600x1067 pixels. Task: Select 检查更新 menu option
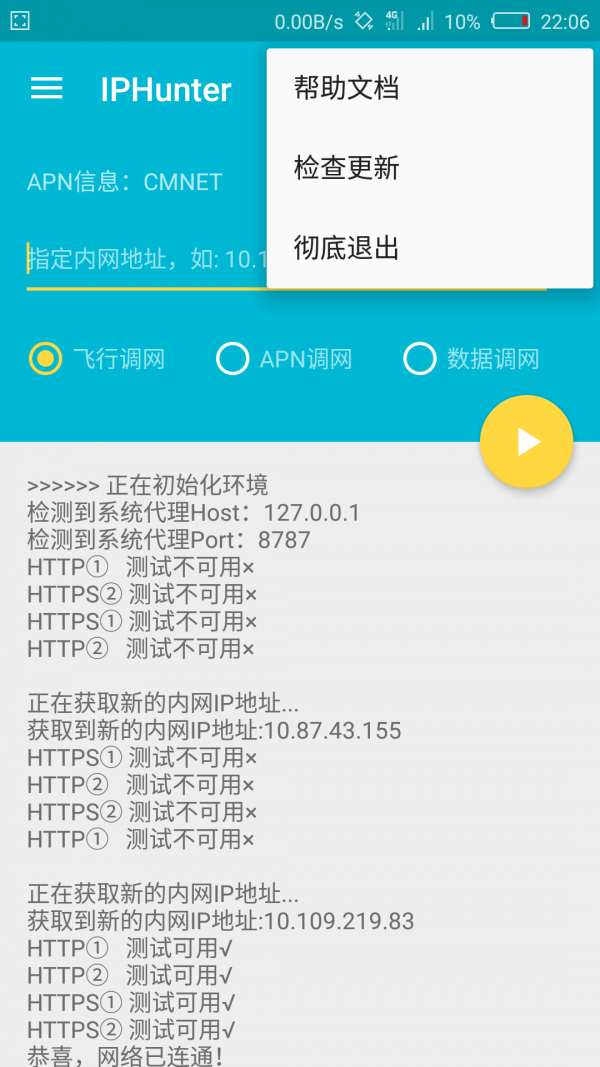[x=346, y=168]
